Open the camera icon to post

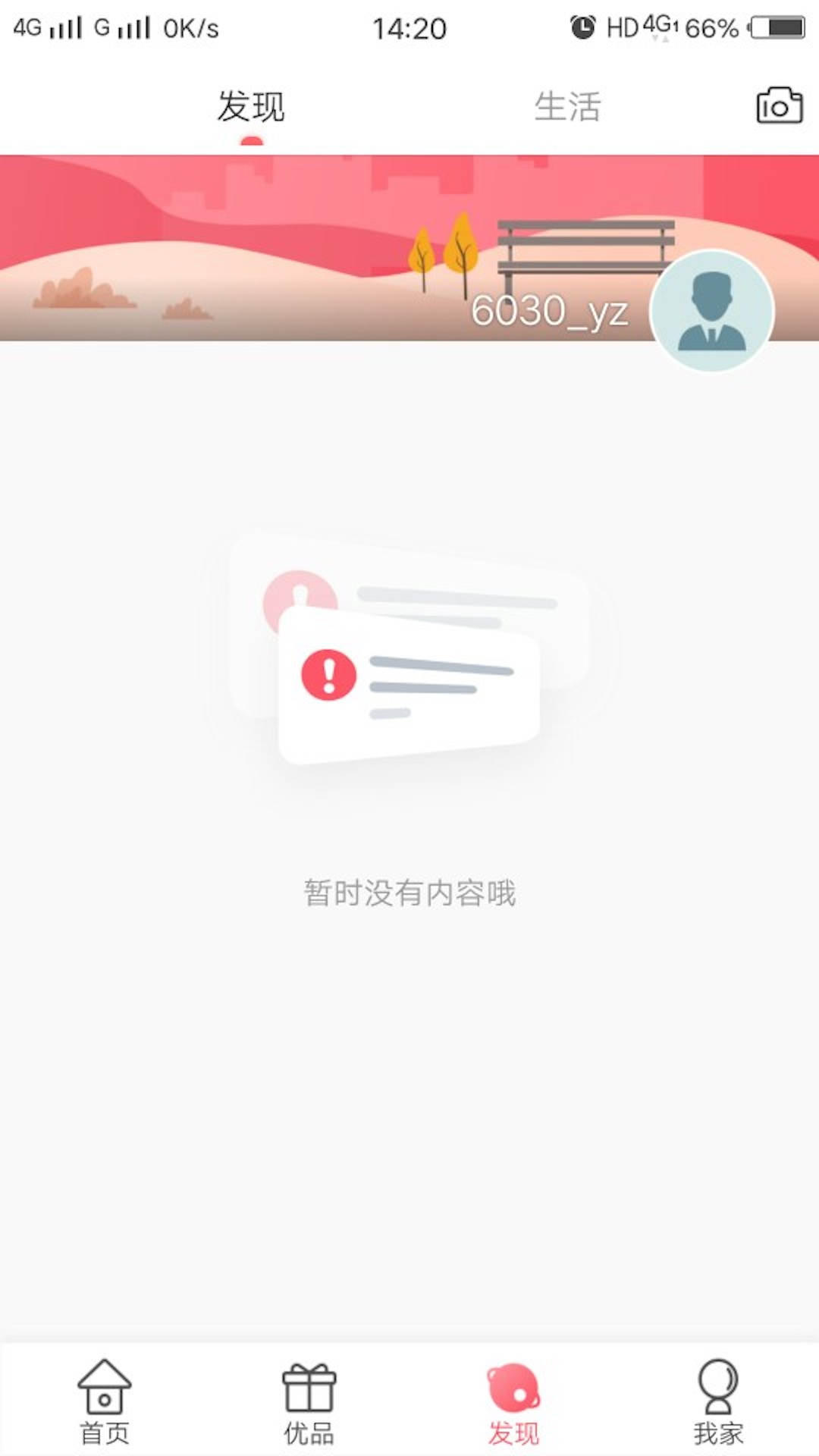pos(779,105)
